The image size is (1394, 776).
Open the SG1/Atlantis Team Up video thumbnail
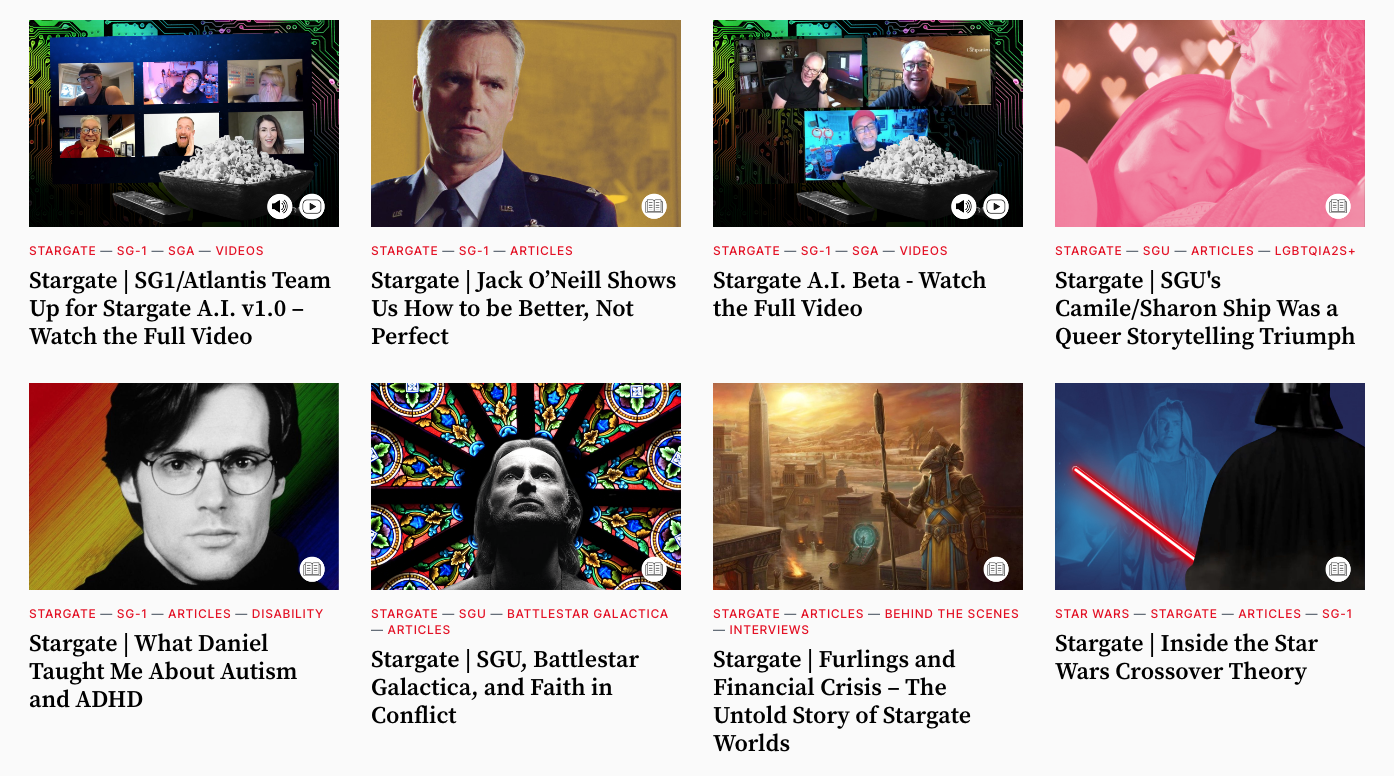184,123
